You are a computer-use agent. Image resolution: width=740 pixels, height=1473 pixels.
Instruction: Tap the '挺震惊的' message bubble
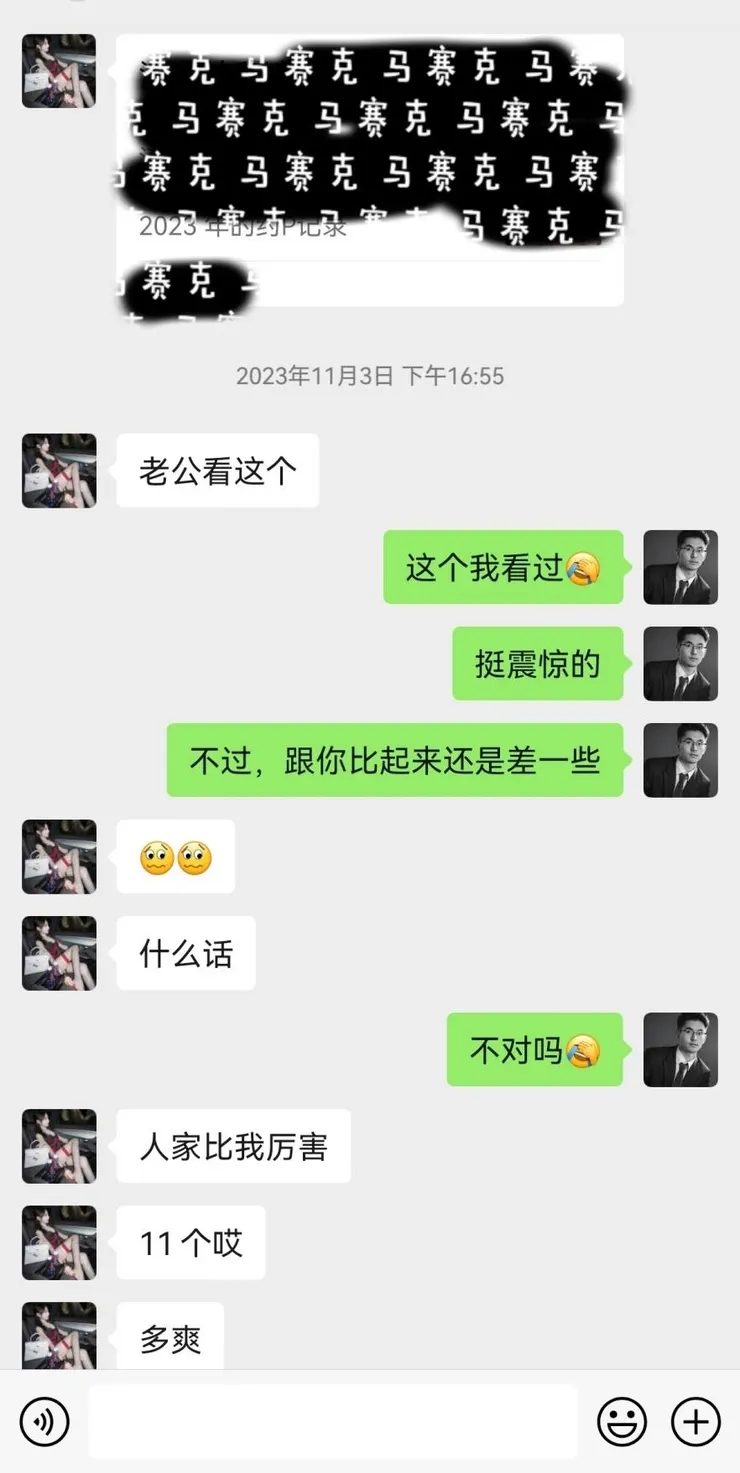point(537,664)
